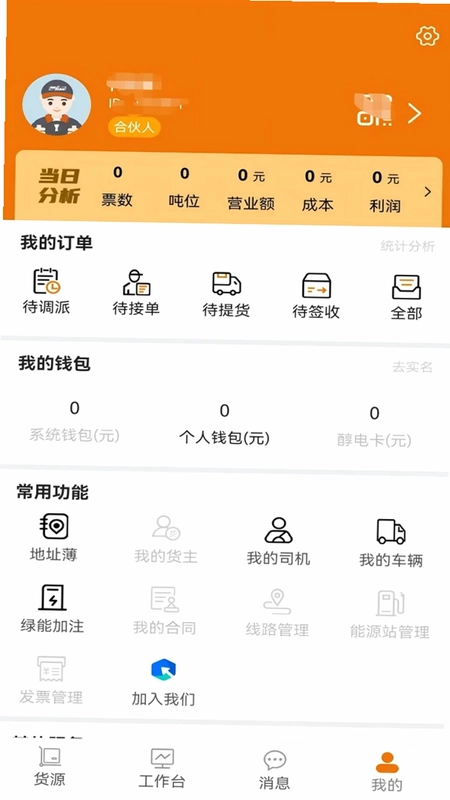Switch to the 工作台 tab
This screenshot has width=450, height=800.
click(162, 768)
